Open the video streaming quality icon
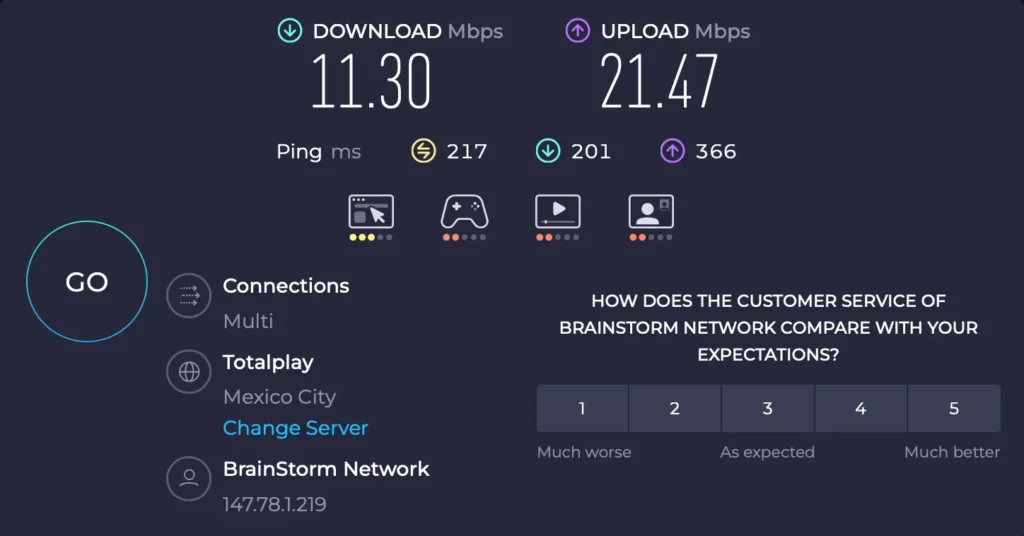 (557, 212)
